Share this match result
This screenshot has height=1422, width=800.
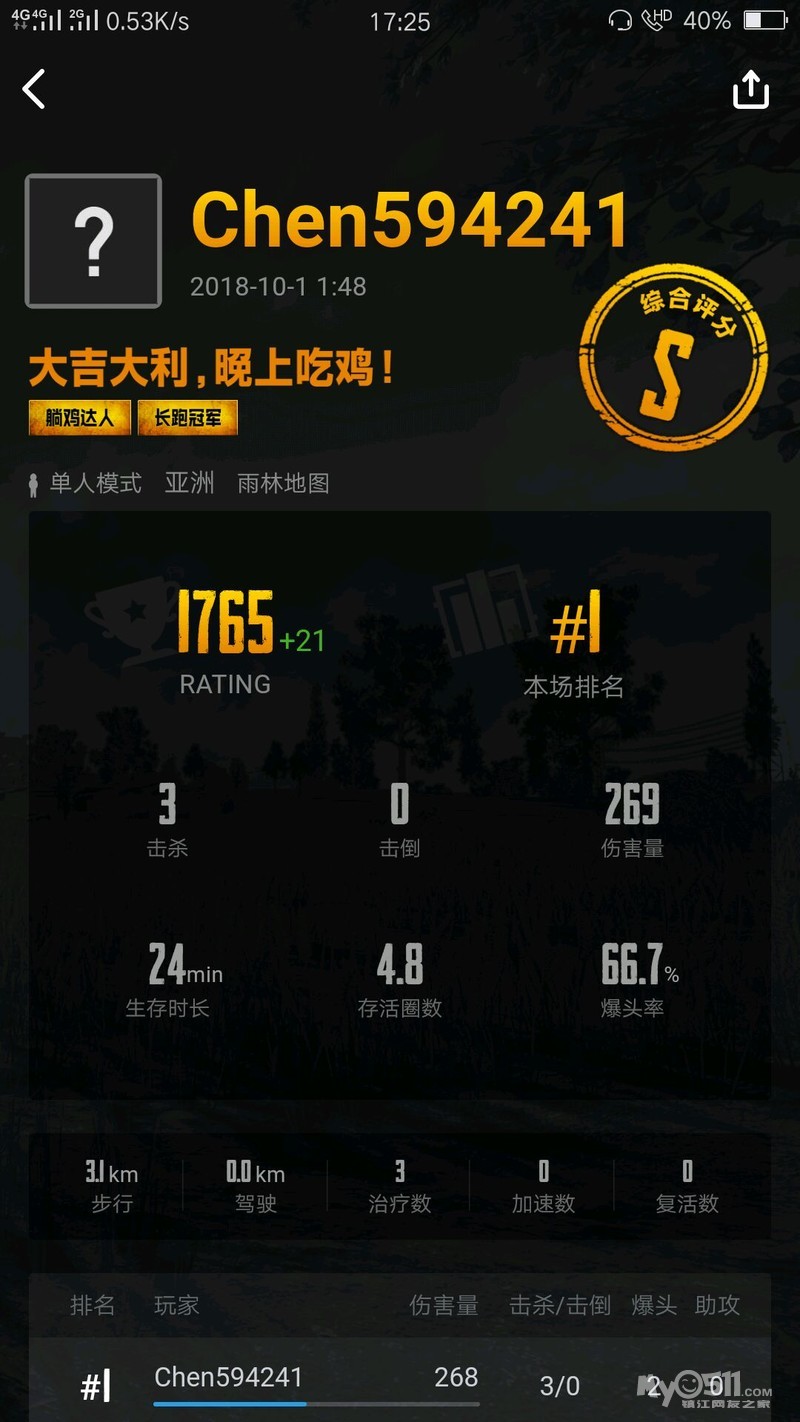[x=751, y=90]
